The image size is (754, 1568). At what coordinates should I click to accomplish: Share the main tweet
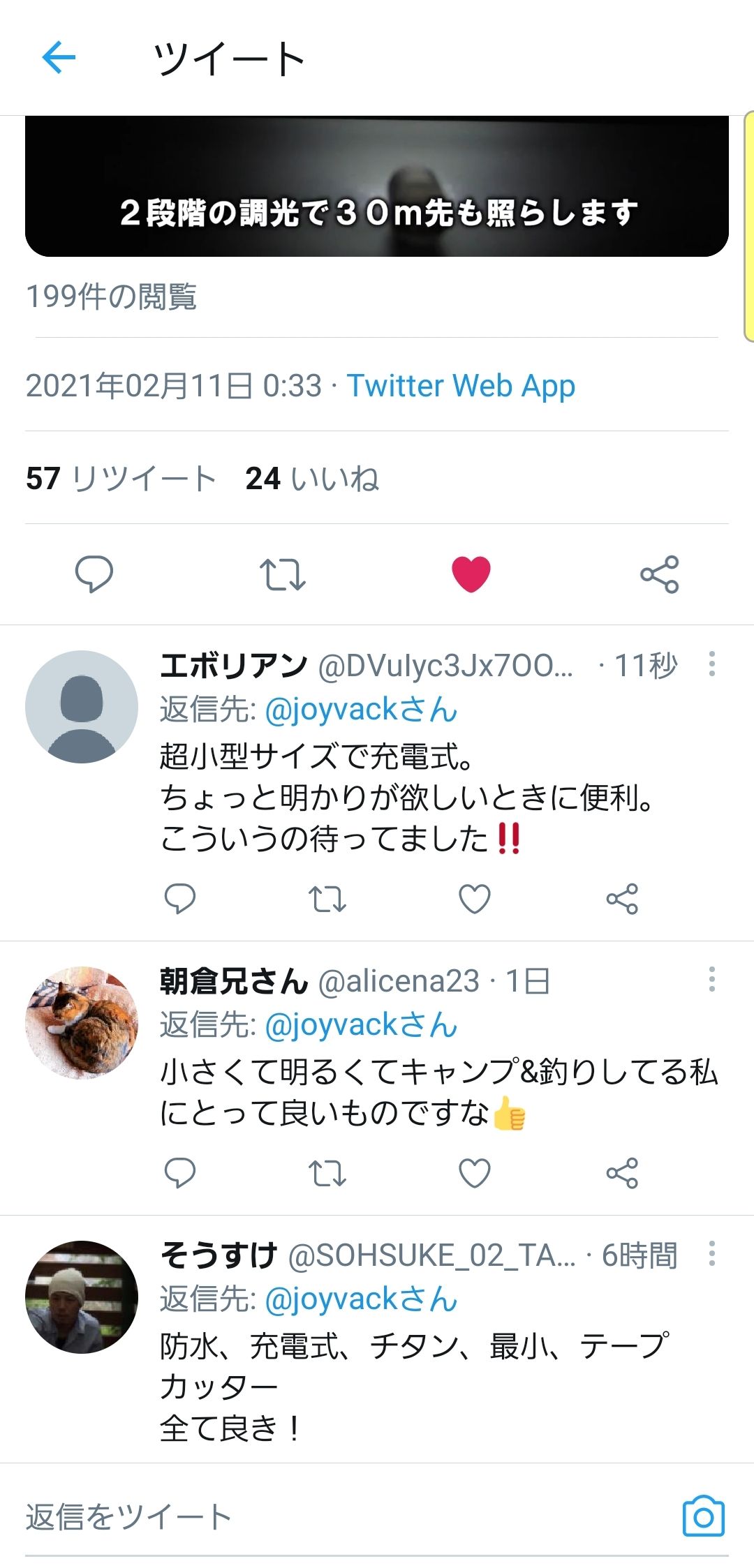[660, 574]
